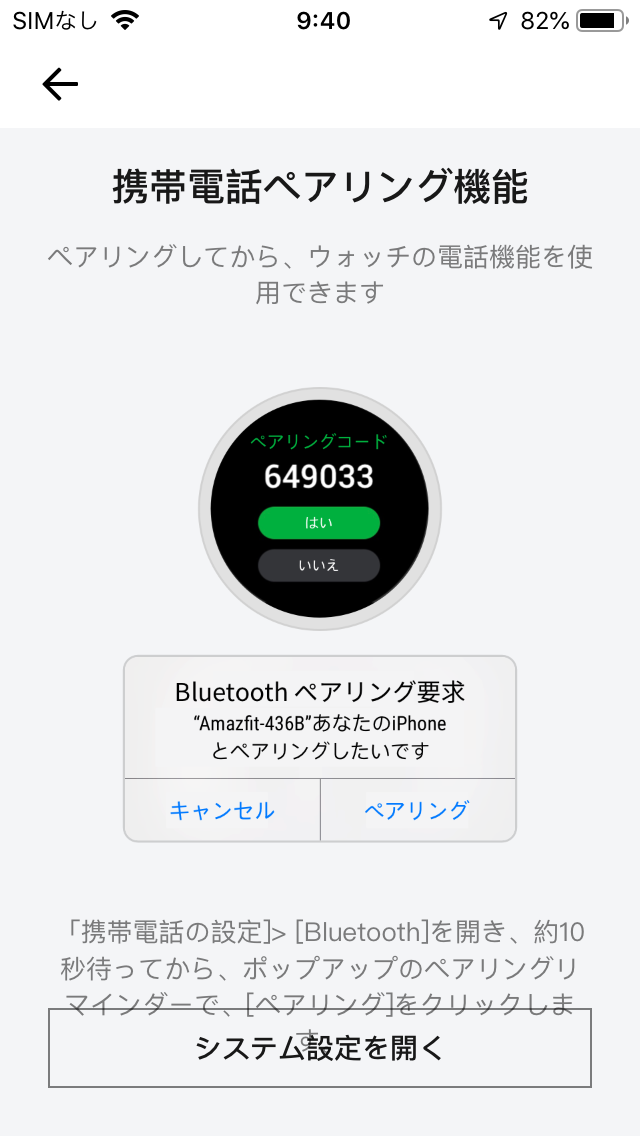Go back using the arrow icon
This screenshot has width=640, height=1136.
click(x=60, y=85)
